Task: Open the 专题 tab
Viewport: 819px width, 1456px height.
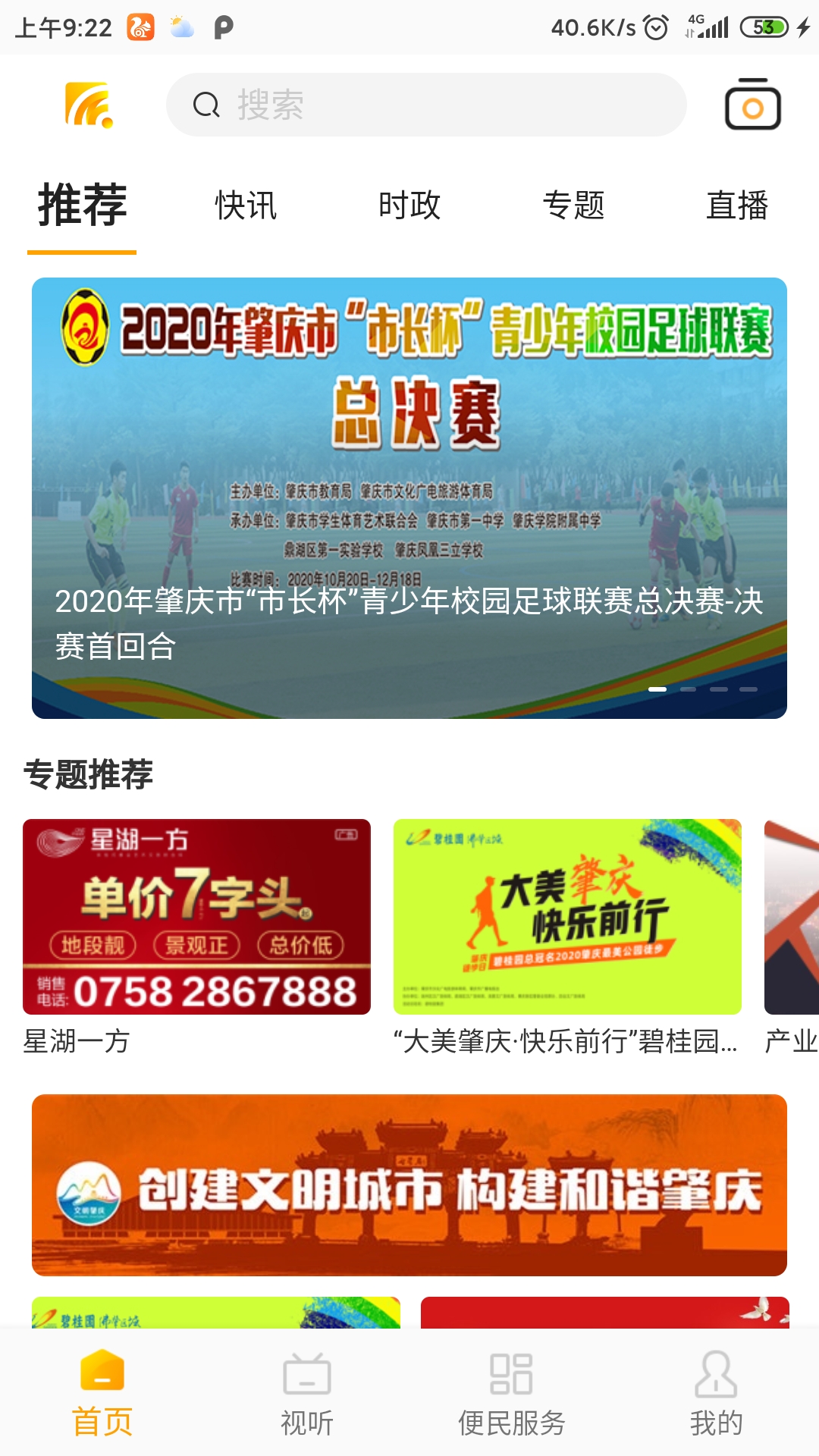Action: pos(573,206)
